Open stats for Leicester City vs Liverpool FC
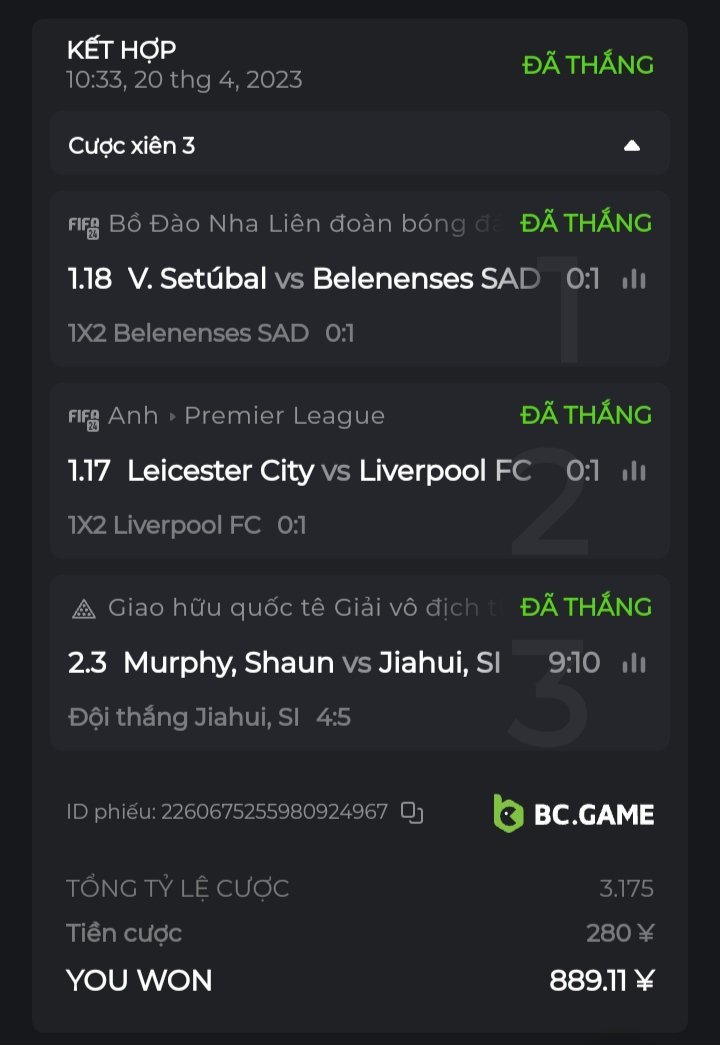 [x=634, y=471]
